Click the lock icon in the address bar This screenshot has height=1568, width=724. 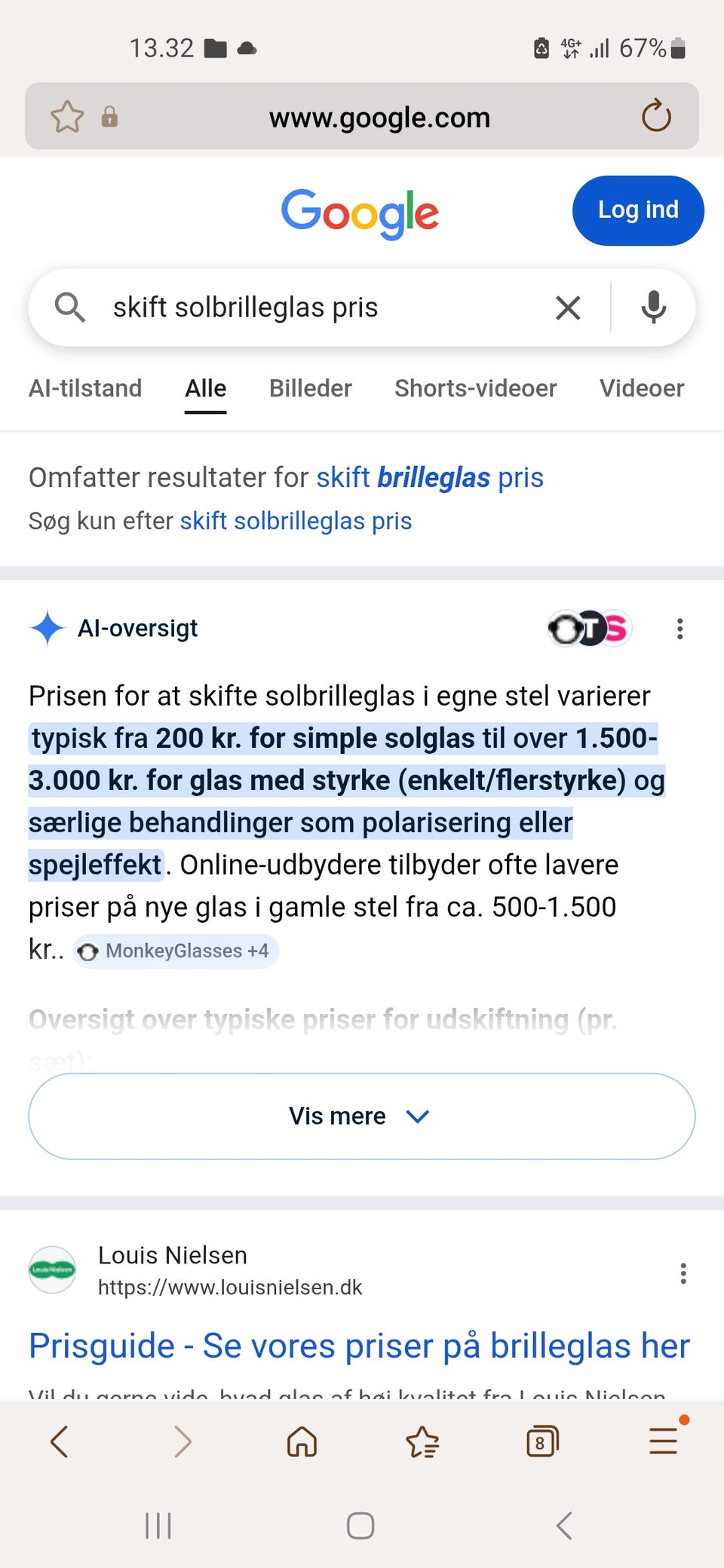click(112, 117)
